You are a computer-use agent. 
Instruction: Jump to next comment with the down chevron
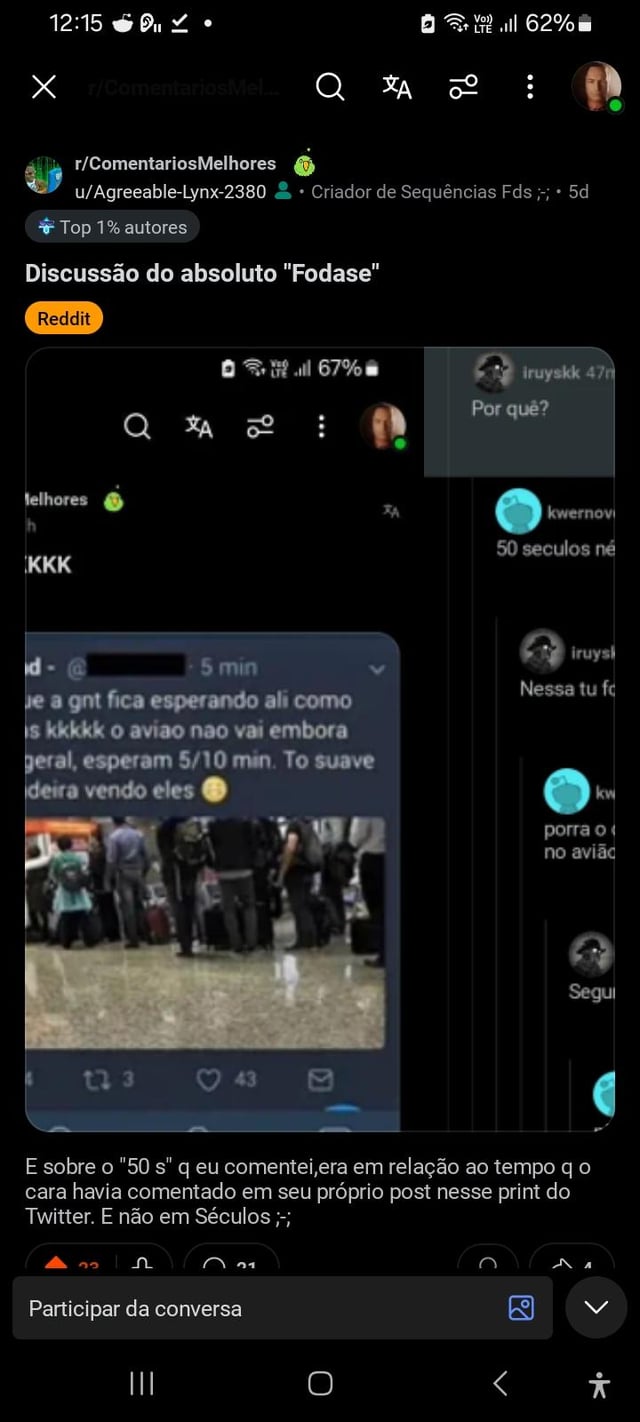pyautogui.click(x=596, y=1307)
